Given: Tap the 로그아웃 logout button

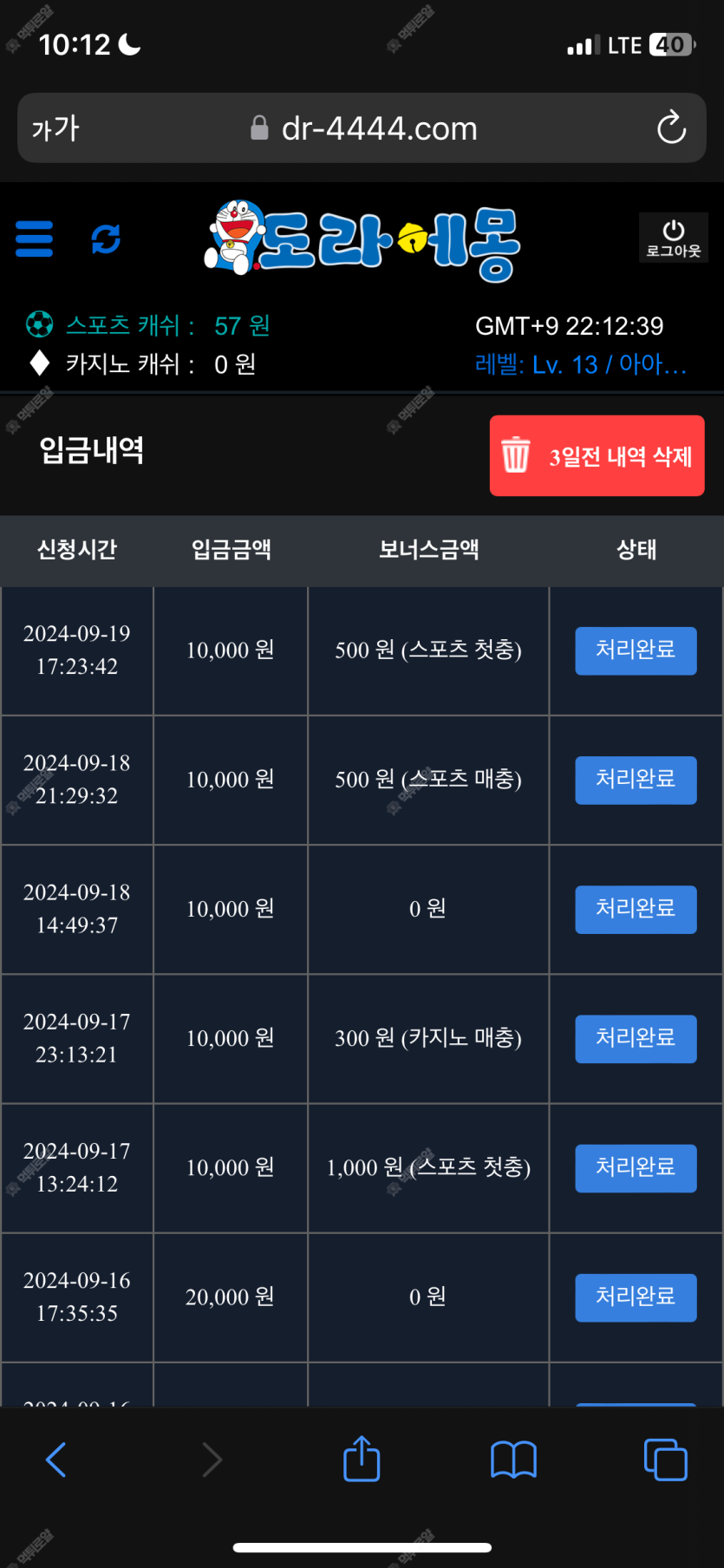Looking at the screenshot, I should coord(674,238).
